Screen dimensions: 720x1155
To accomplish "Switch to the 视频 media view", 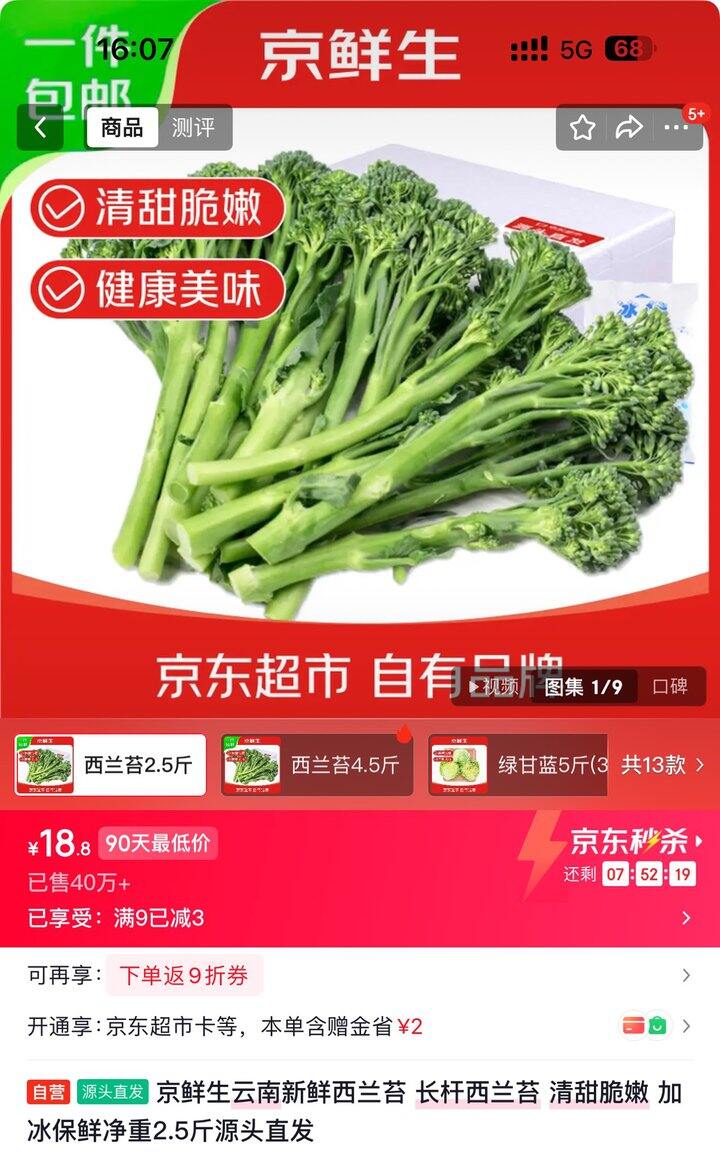I will click(494, 687).
